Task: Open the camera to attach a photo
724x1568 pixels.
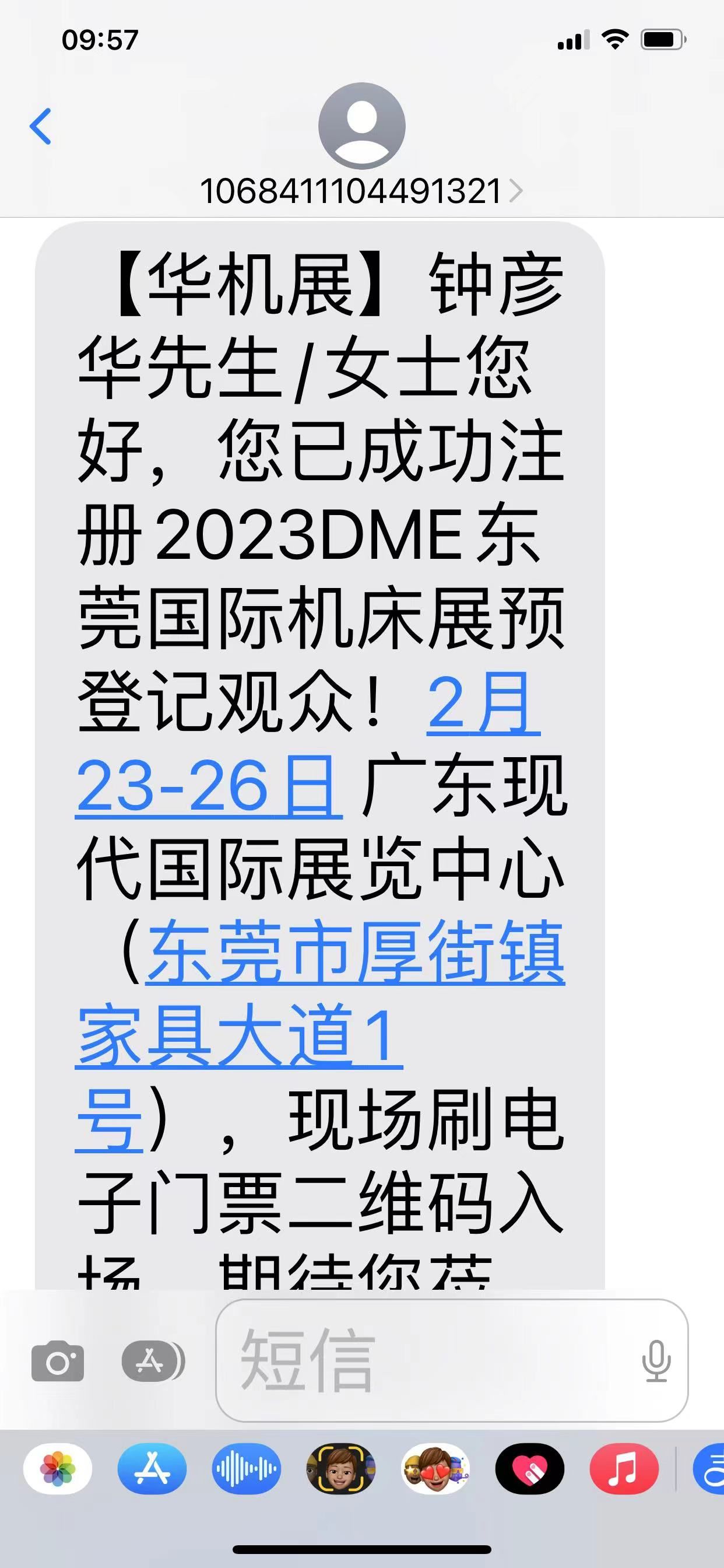Action: [58, 1361]
